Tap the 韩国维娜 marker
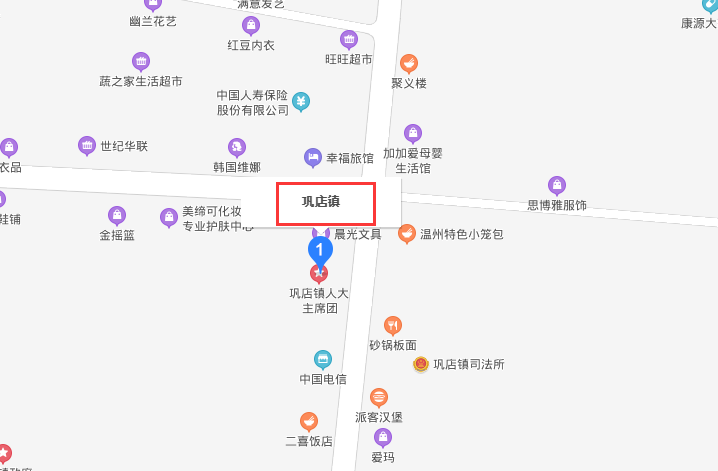718x471 pixels. click(x=237, y=147)
